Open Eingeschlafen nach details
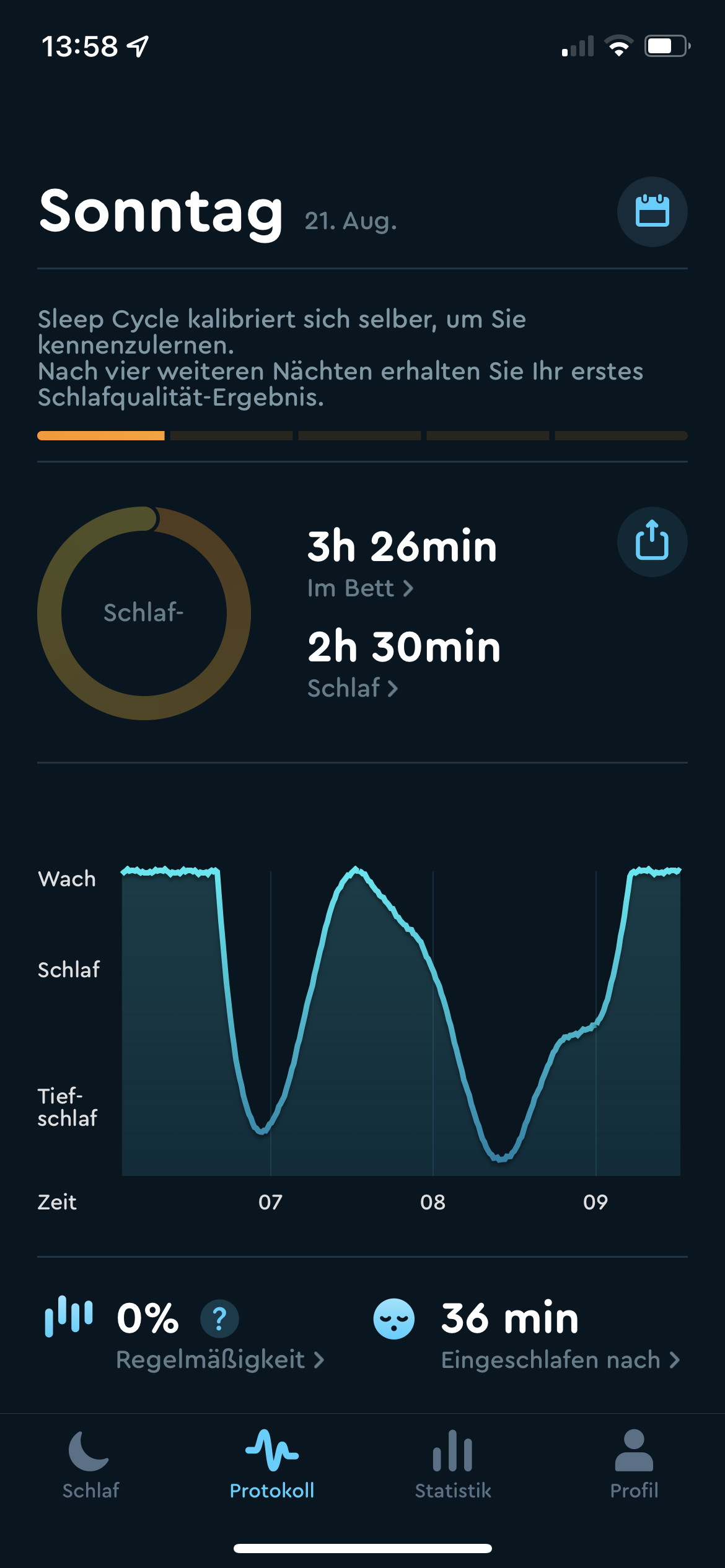Viewport: 725px width, 1568px height. pyautogui.click(x=560, y=1360)
